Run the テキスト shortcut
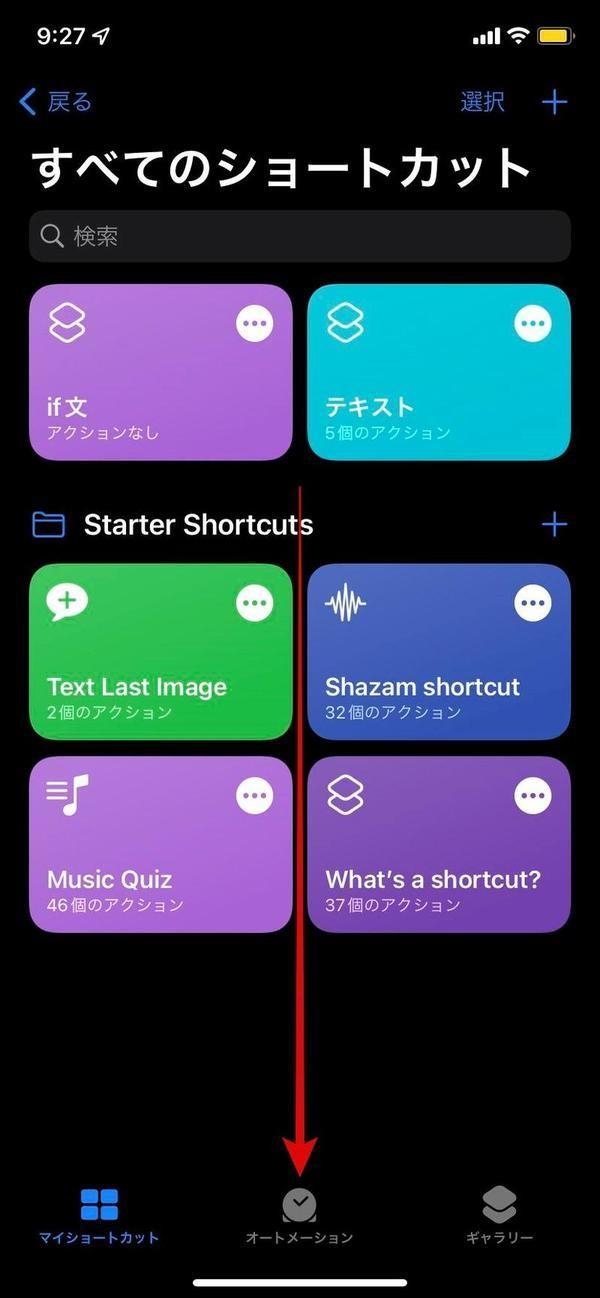 coord(439,372)
